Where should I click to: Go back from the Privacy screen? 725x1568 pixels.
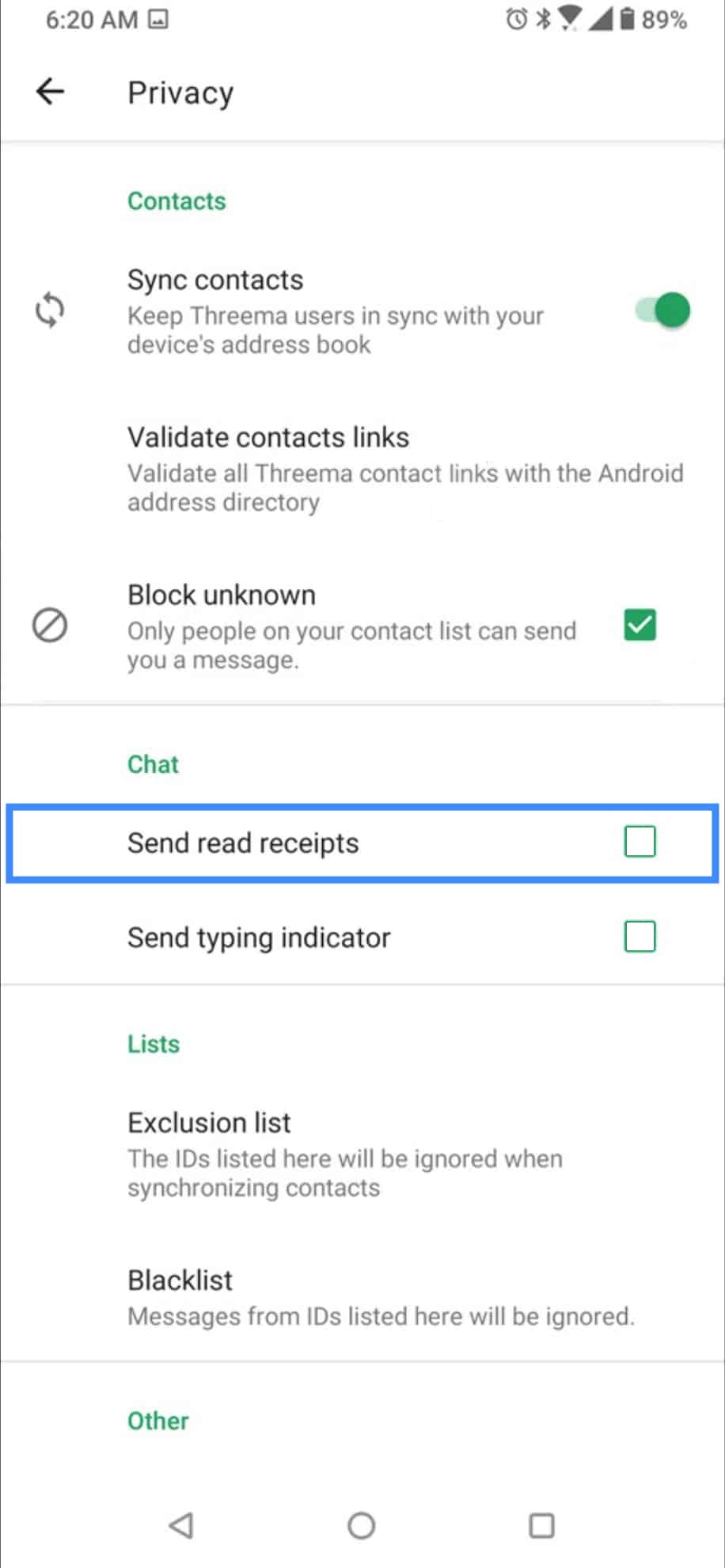tap(50, 91)
